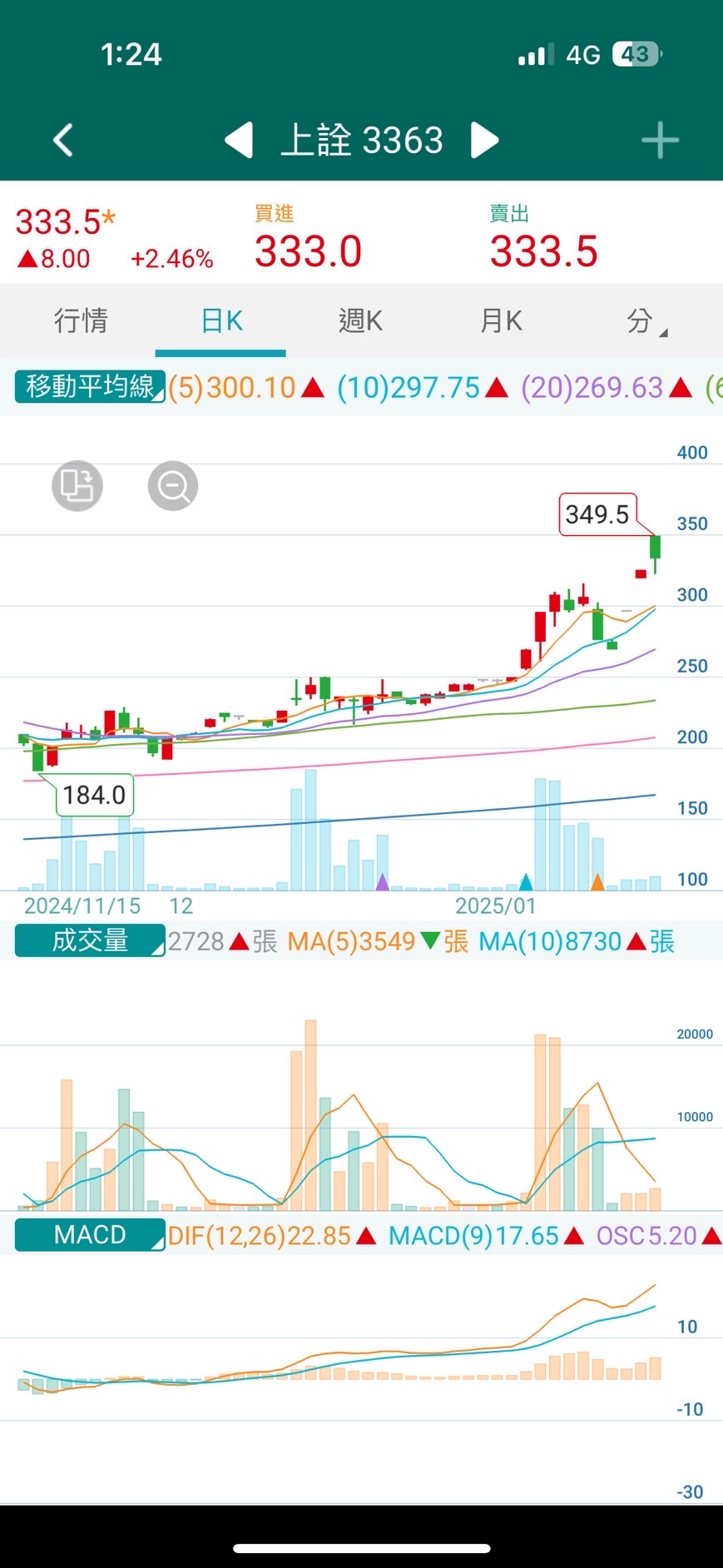723x1568 pixels.
Task: Tap the 賣出 price 333.5
Action: coord(544,251)
